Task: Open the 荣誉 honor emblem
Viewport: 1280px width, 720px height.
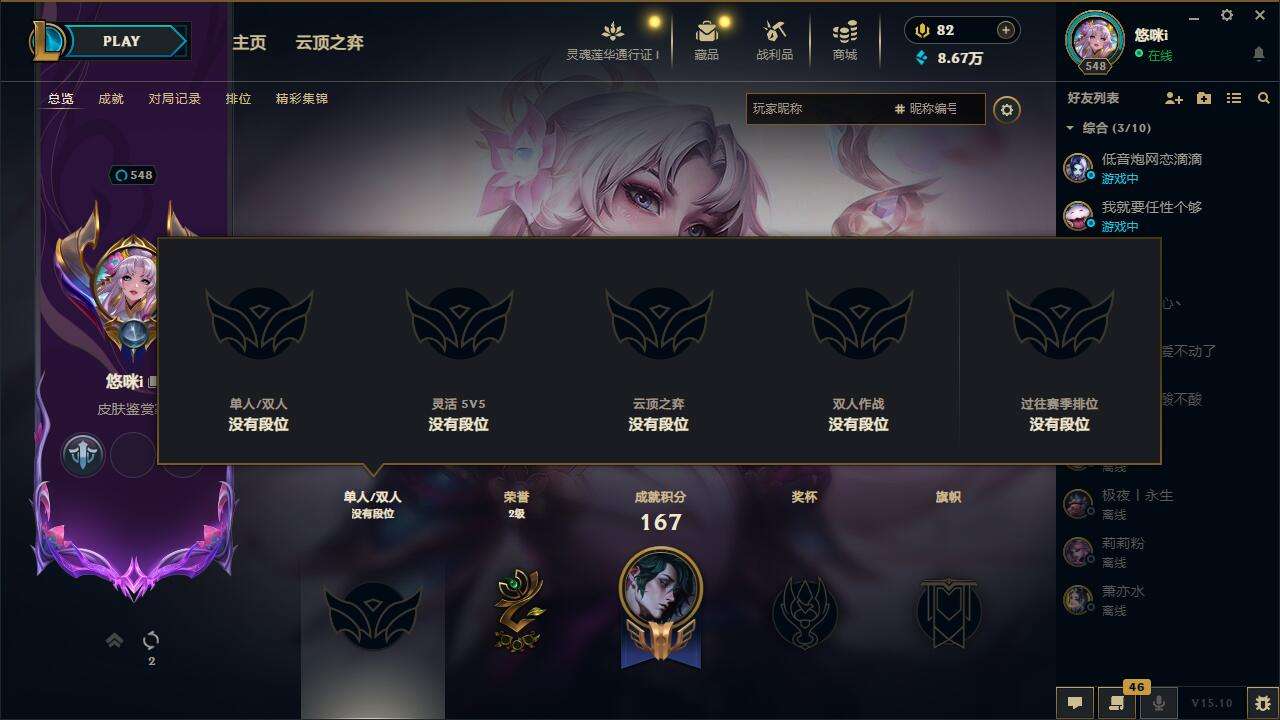Action: pyautogui.click(x=518, y=610)
